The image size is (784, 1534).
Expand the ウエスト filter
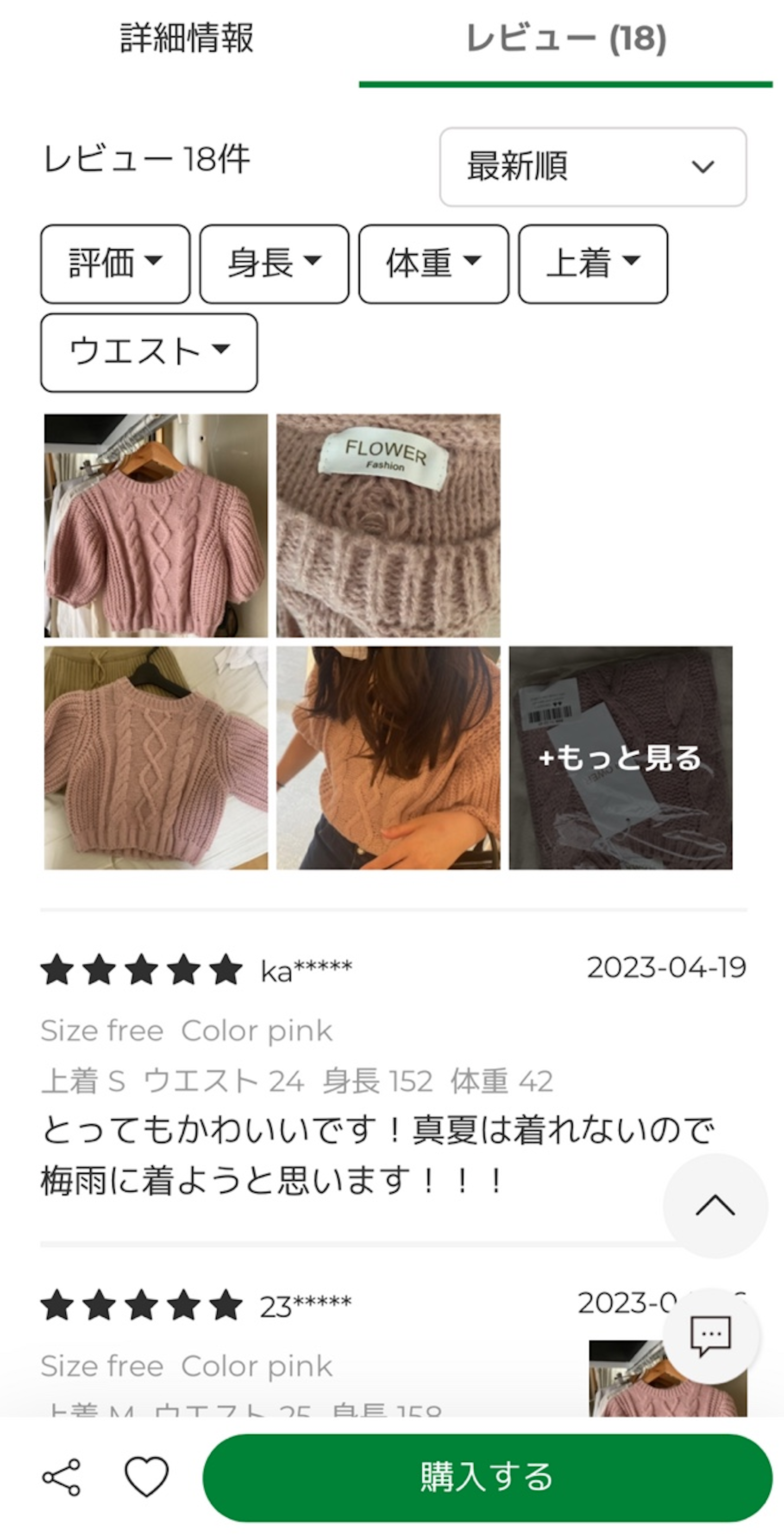(149, 352)
